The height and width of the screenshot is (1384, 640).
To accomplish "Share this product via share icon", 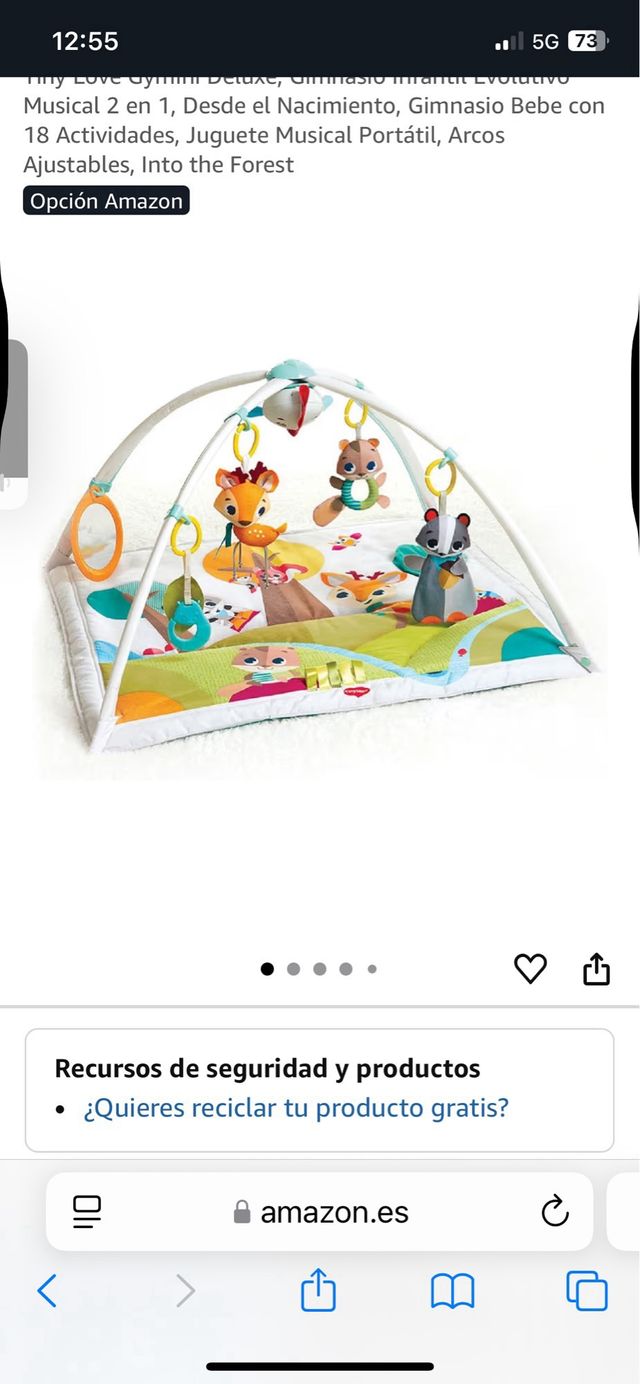I will point(596,968).
